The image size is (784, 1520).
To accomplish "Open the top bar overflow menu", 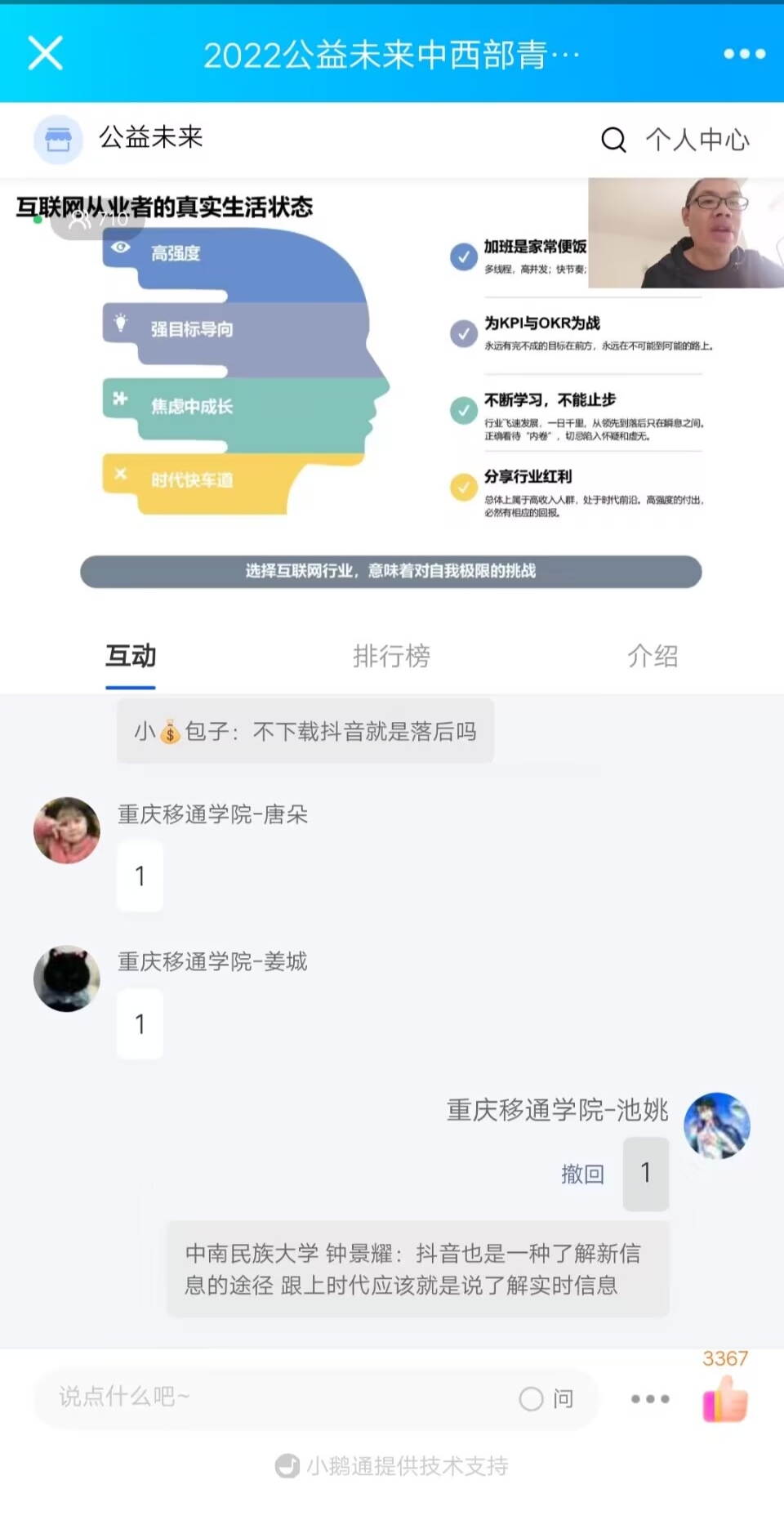I will [x=744, y=54].
